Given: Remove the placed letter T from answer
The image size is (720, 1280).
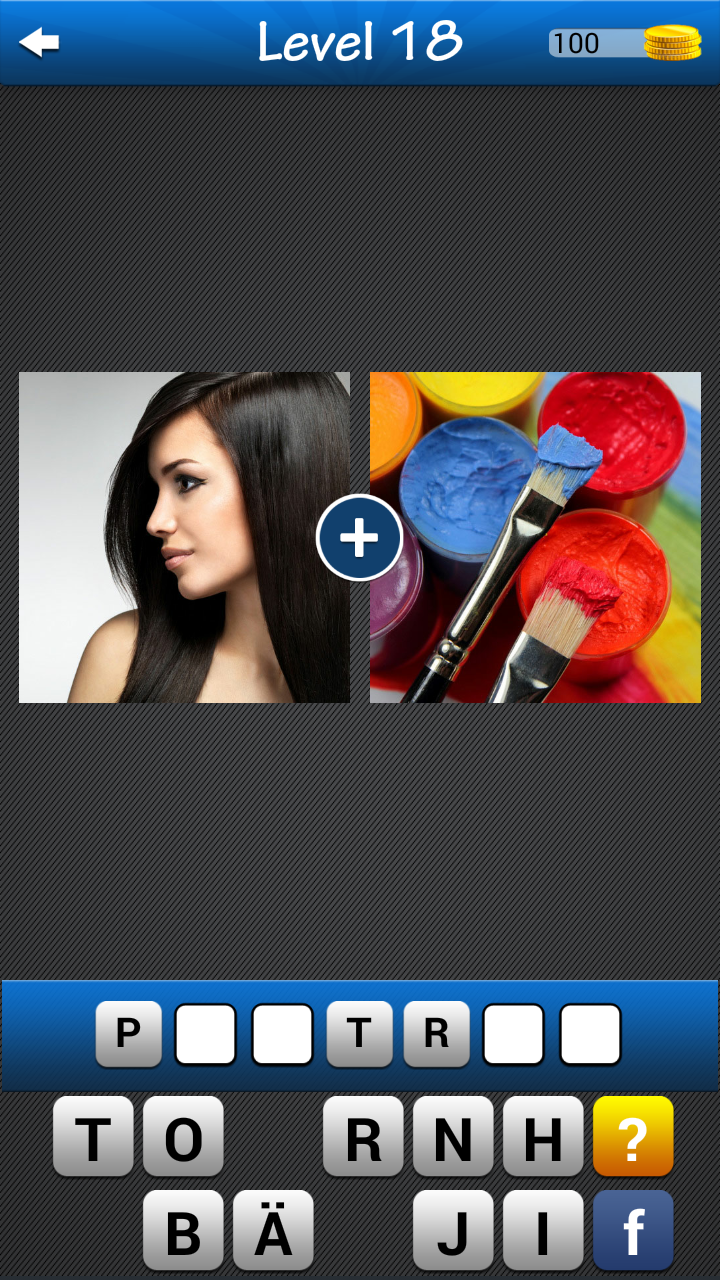Looking at the screenshot, I should [x=359, y=1034].
